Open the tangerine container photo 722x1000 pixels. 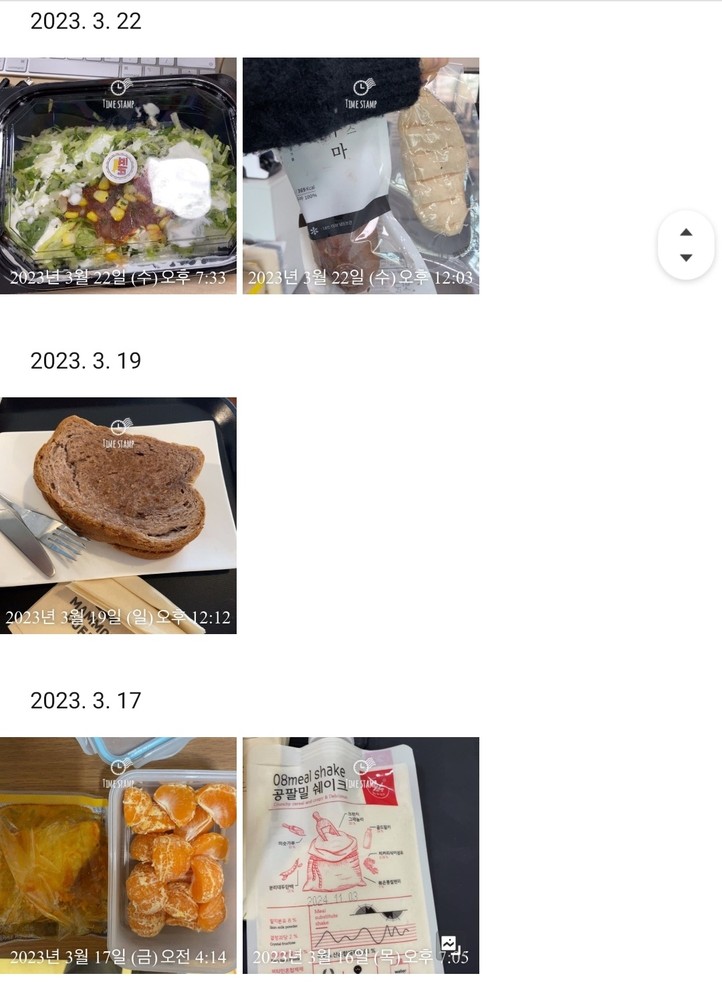click(x=118, y=855)
